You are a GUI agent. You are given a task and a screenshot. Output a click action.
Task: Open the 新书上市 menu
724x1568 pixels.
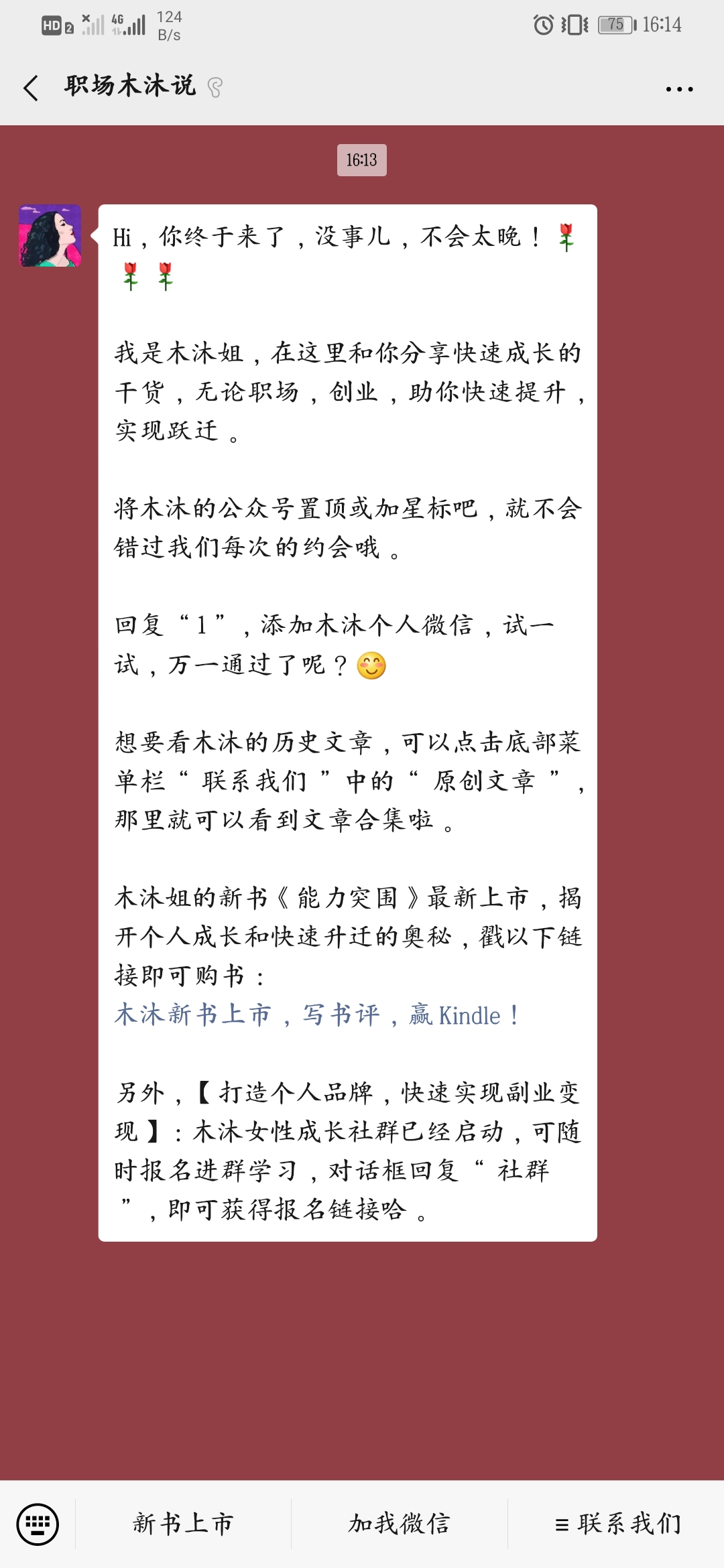coord(183,1524)
